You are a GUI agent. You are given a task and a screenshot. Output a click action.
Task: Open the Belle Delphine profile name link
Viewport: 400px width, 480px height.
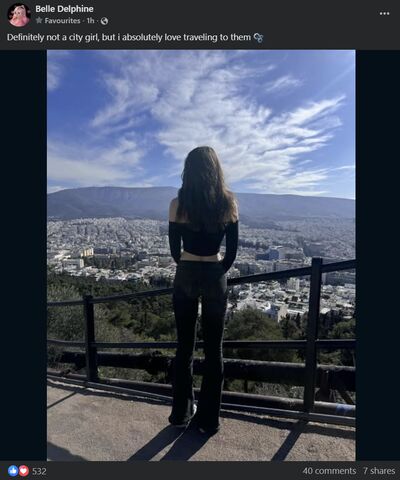(x=64, y=9)
